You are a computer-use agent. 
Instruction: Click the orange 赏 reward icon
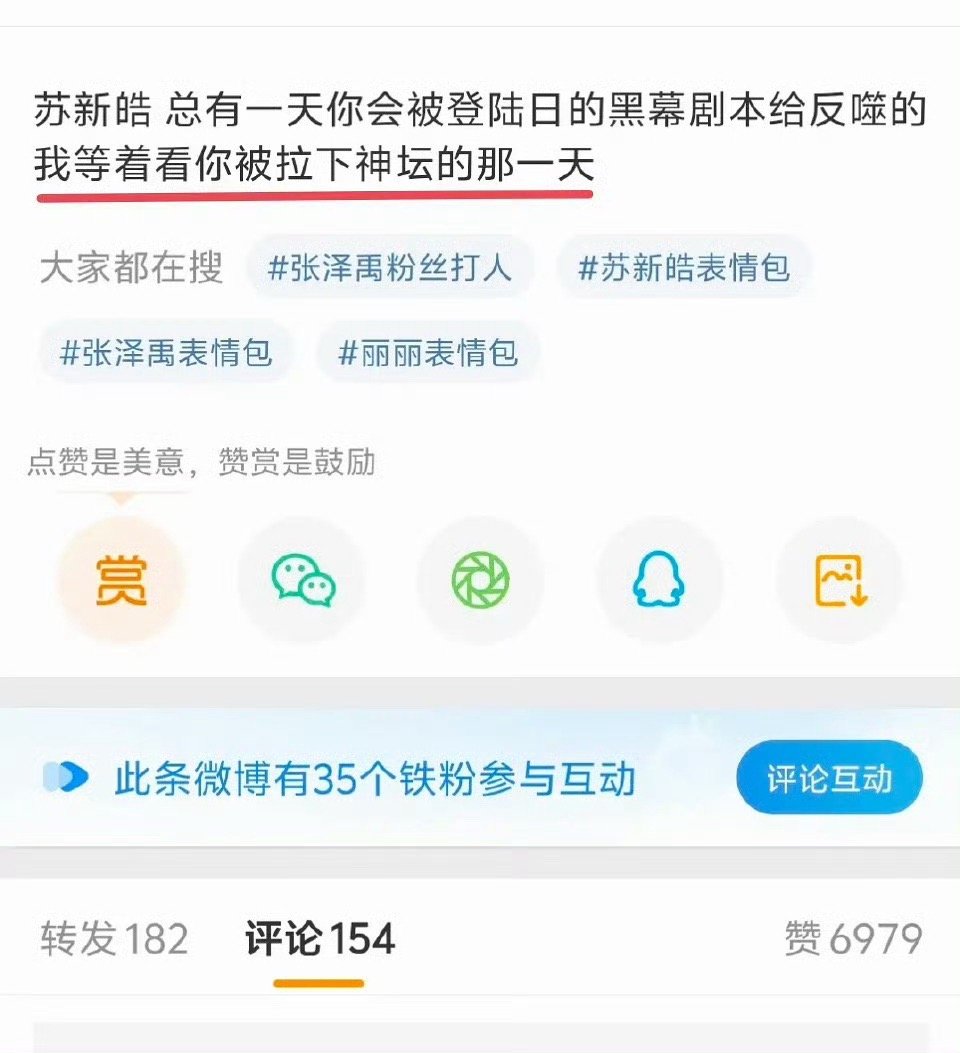pos(120,580)
